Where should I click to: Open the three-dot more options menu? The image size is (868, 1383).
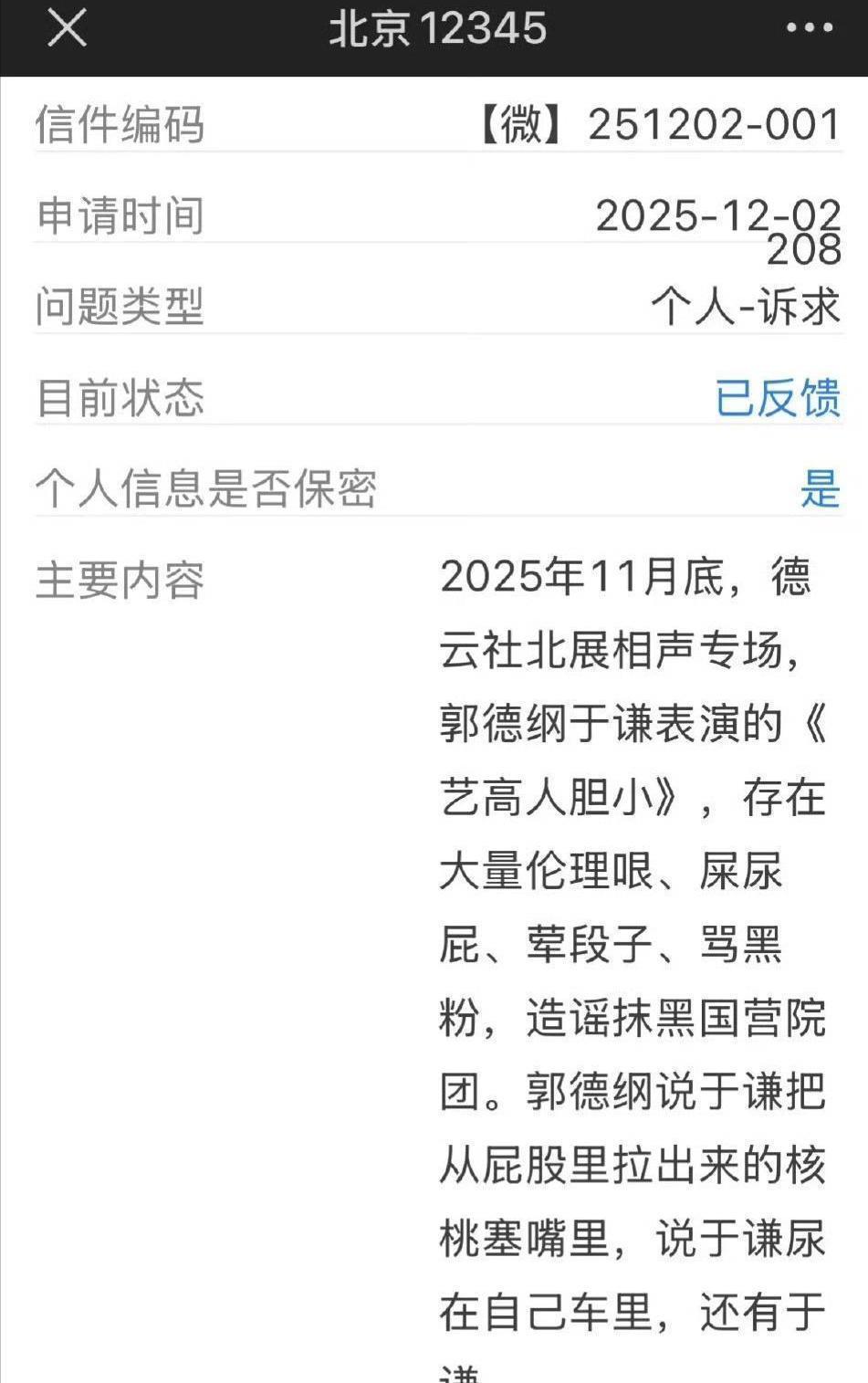pyautogui.click(x=809, y=28)
